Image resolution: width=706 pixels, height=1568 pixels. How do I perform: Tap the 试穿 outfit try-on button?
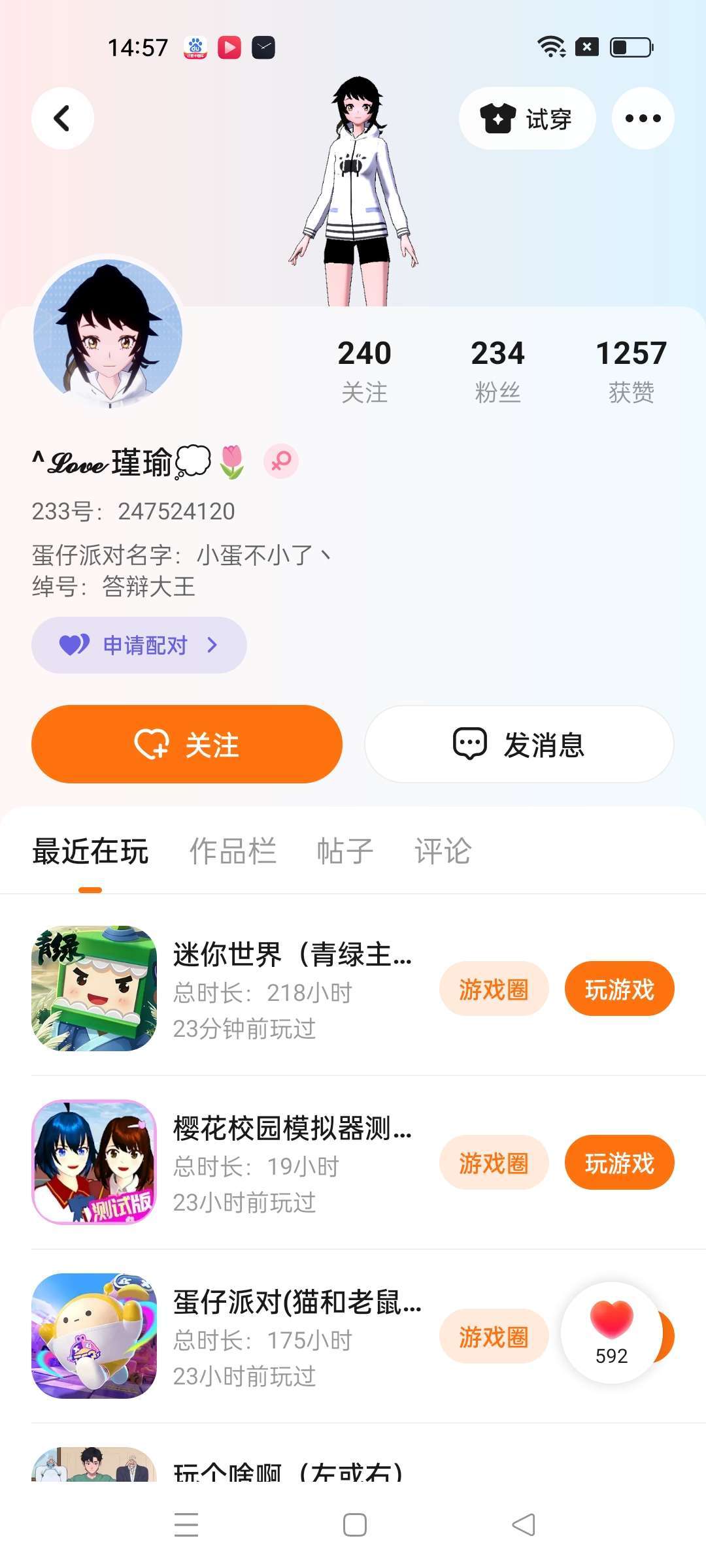(x=527, y=118)
